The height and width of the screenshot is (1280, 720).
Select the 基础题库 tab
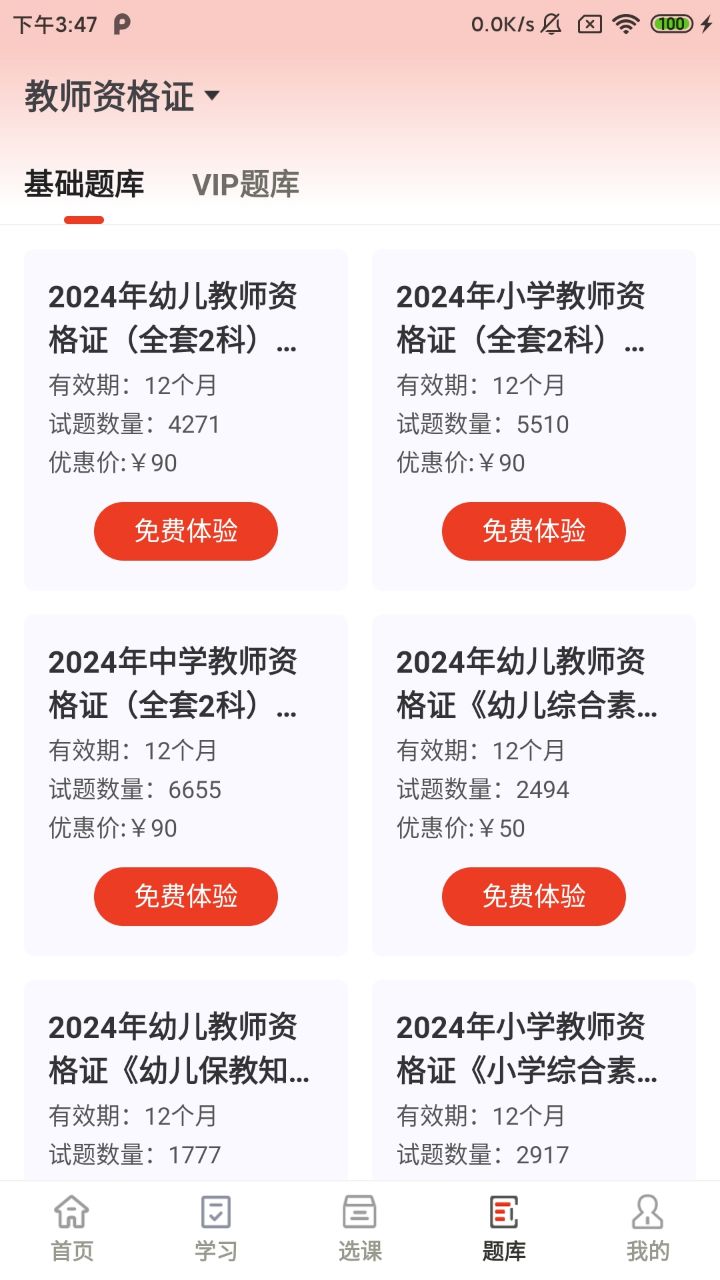[84, 184]
